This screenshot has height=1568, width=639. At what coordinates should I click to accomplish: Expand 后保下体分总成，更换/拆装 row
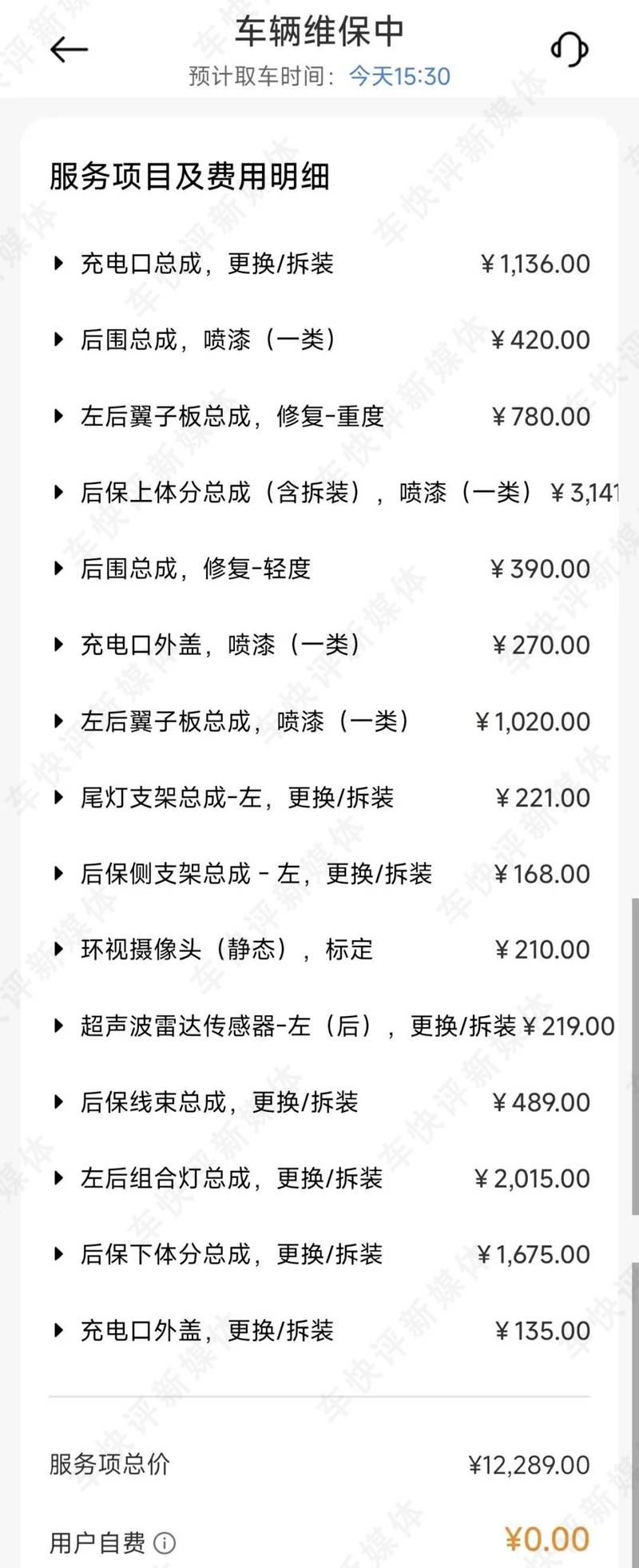pos(58,1254)
